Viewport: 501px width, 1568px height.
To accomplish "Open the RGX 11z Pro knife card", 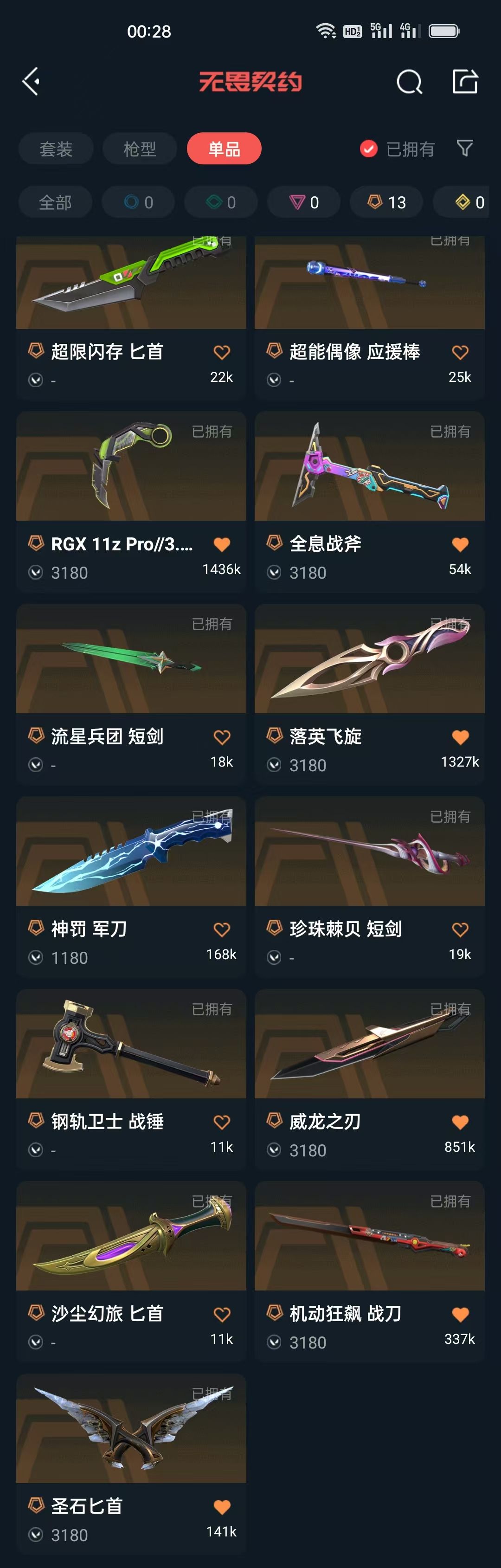I will (131, 502).
